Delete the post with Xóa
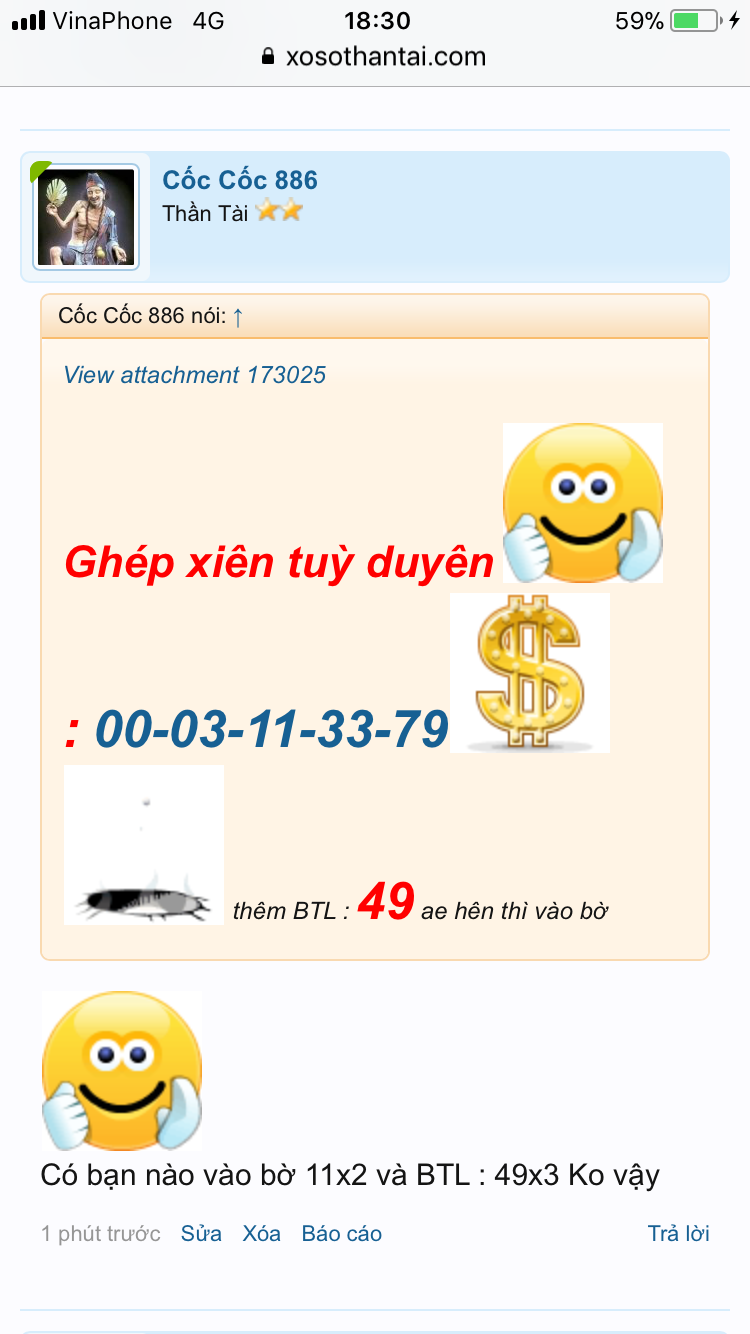The image size is (750, 1334). [x=261, y=1234]
